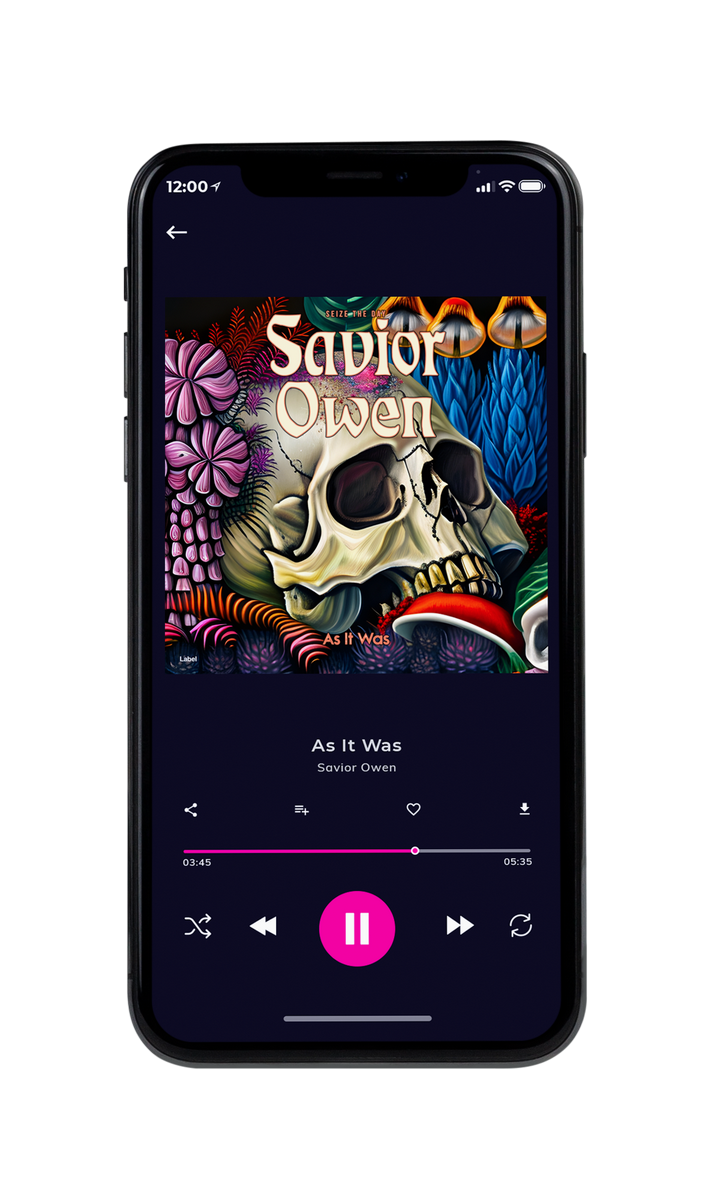Image resolution: width=720 pixels, height=1200 pixels.
Task: Toggle repeat mode
Action: point(520,926)
